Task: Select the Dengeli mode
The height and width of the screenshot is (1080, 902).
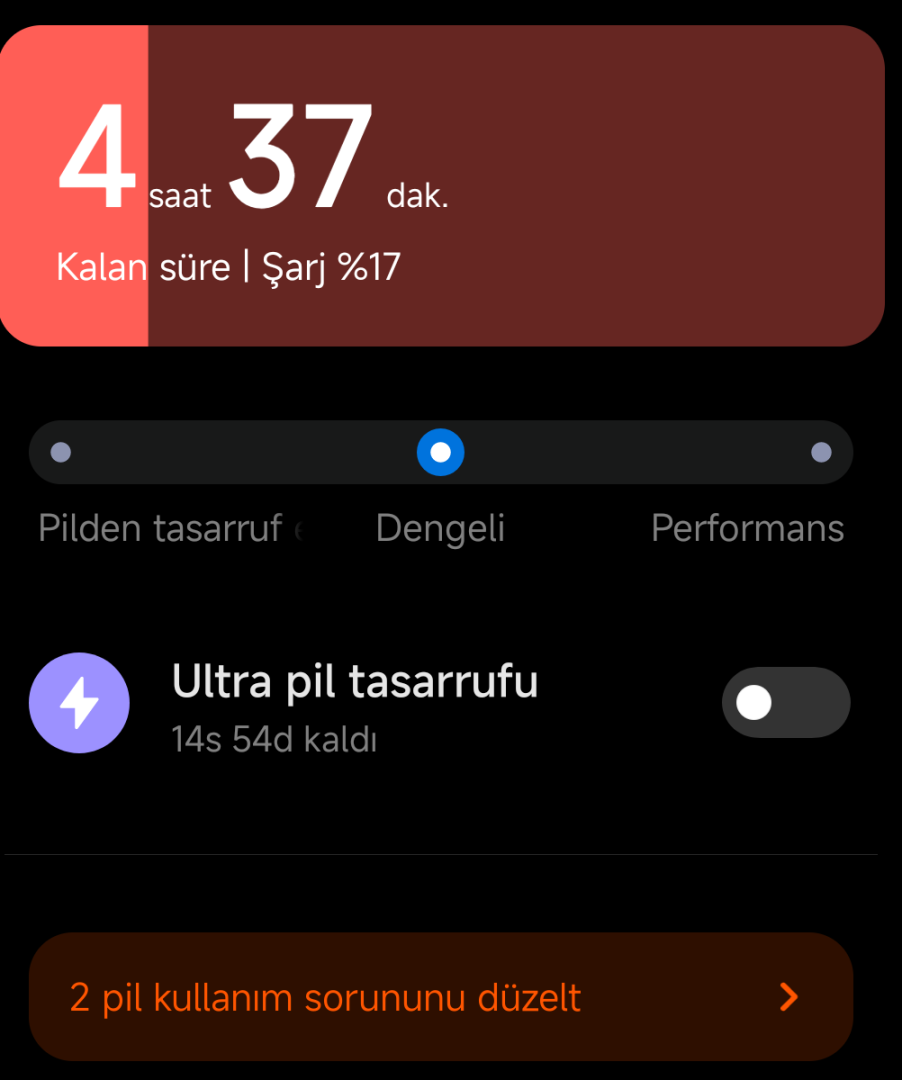Action: (x=440, y=453)
